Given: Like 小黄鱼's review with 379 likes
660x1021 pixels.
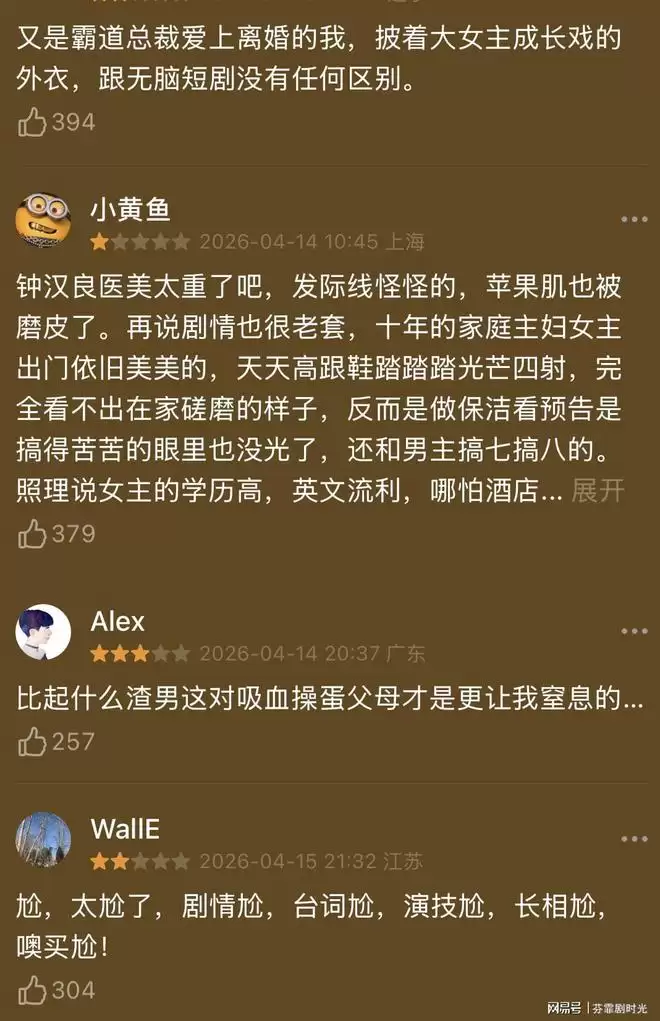Looking at the screenshot, I should point(33,534).
